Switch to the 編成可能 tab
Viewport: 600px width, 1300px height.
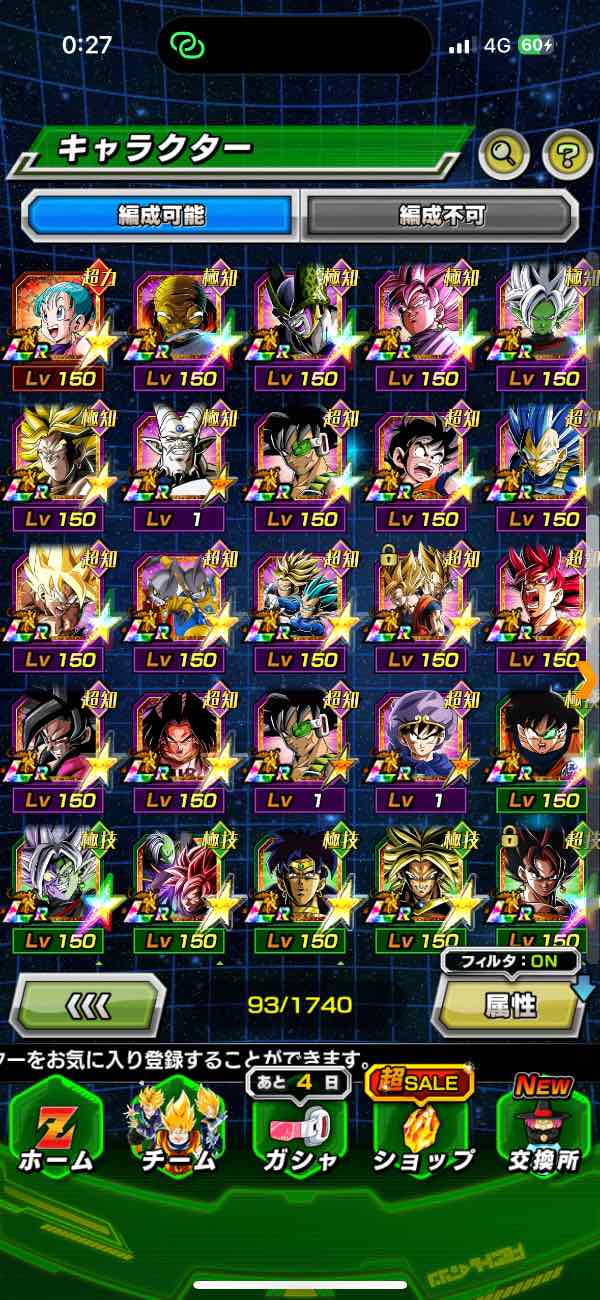tap(162, 214)
